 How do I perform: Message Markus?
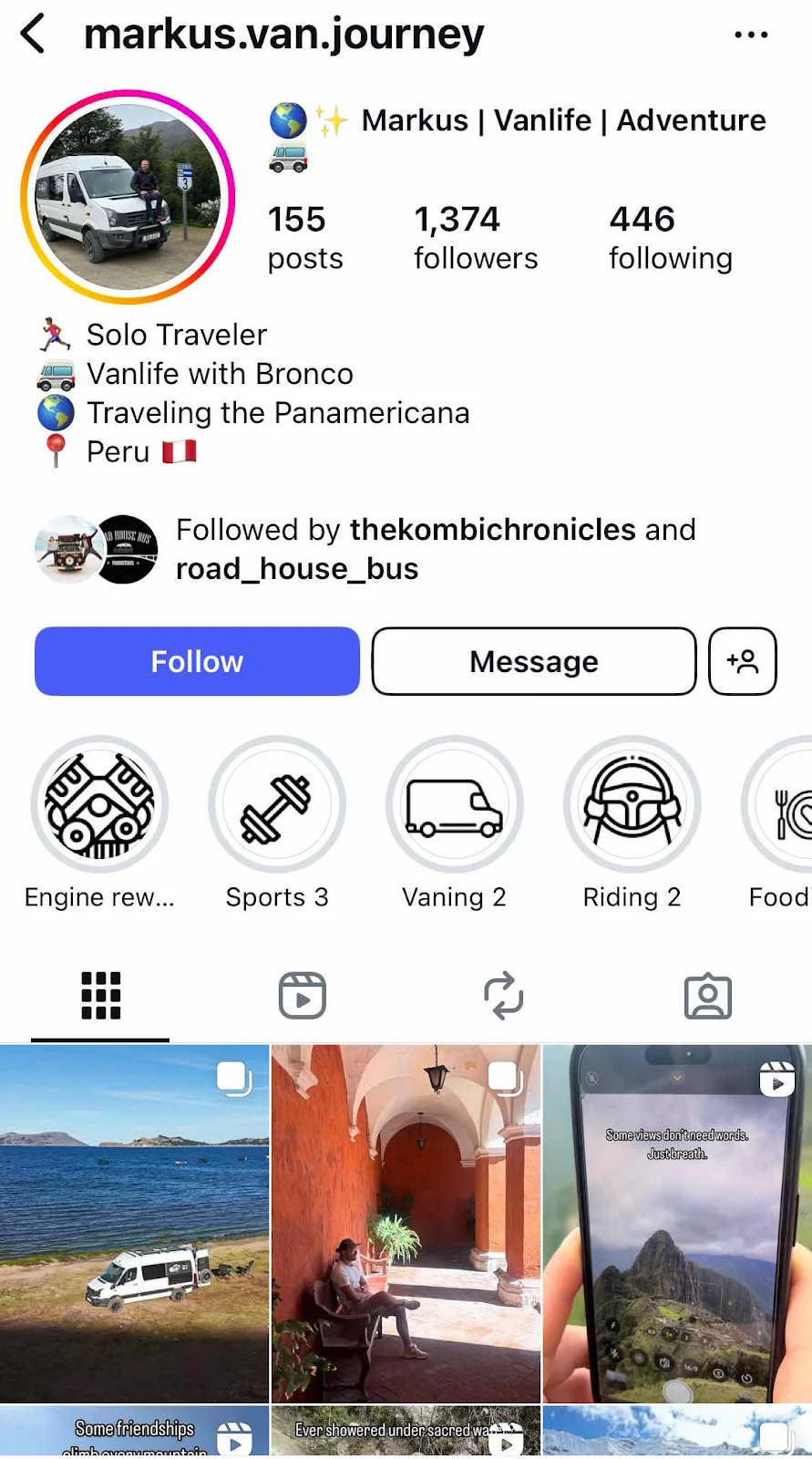pyautogui.click(x=534, y=661)
